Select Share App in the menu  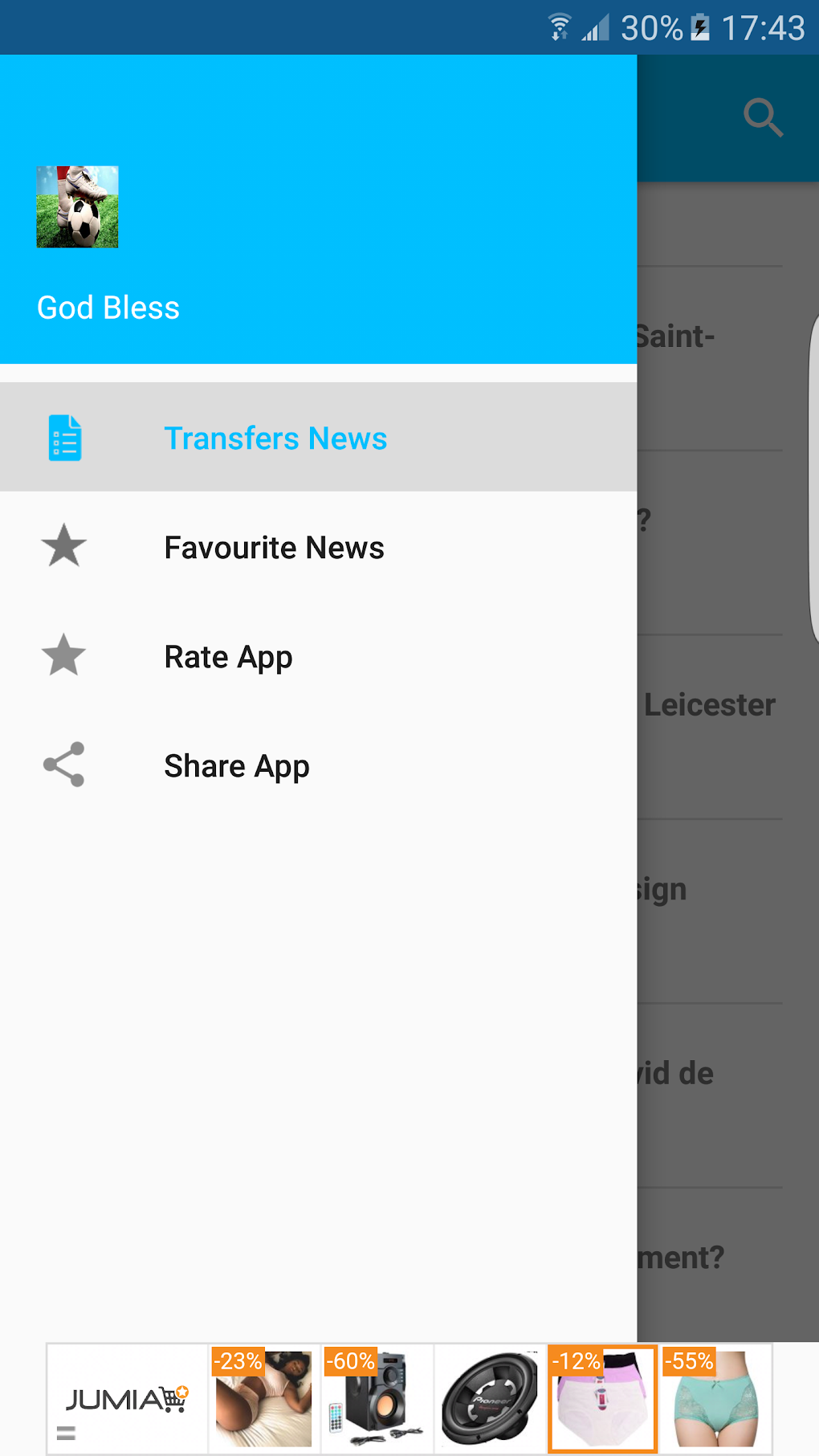pos(236,765)
